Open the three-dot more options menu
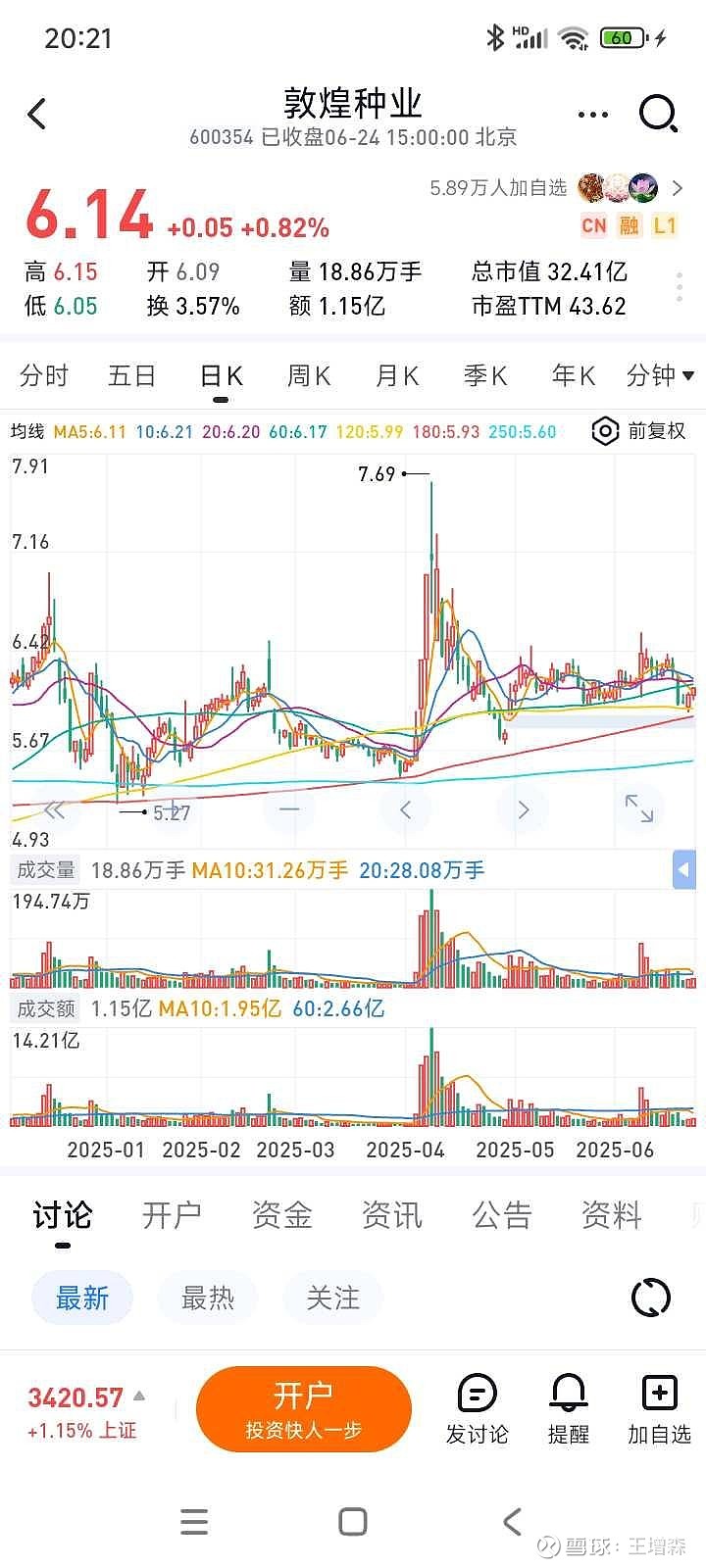This screenshot has height=1568, width=706. point(593,115)
